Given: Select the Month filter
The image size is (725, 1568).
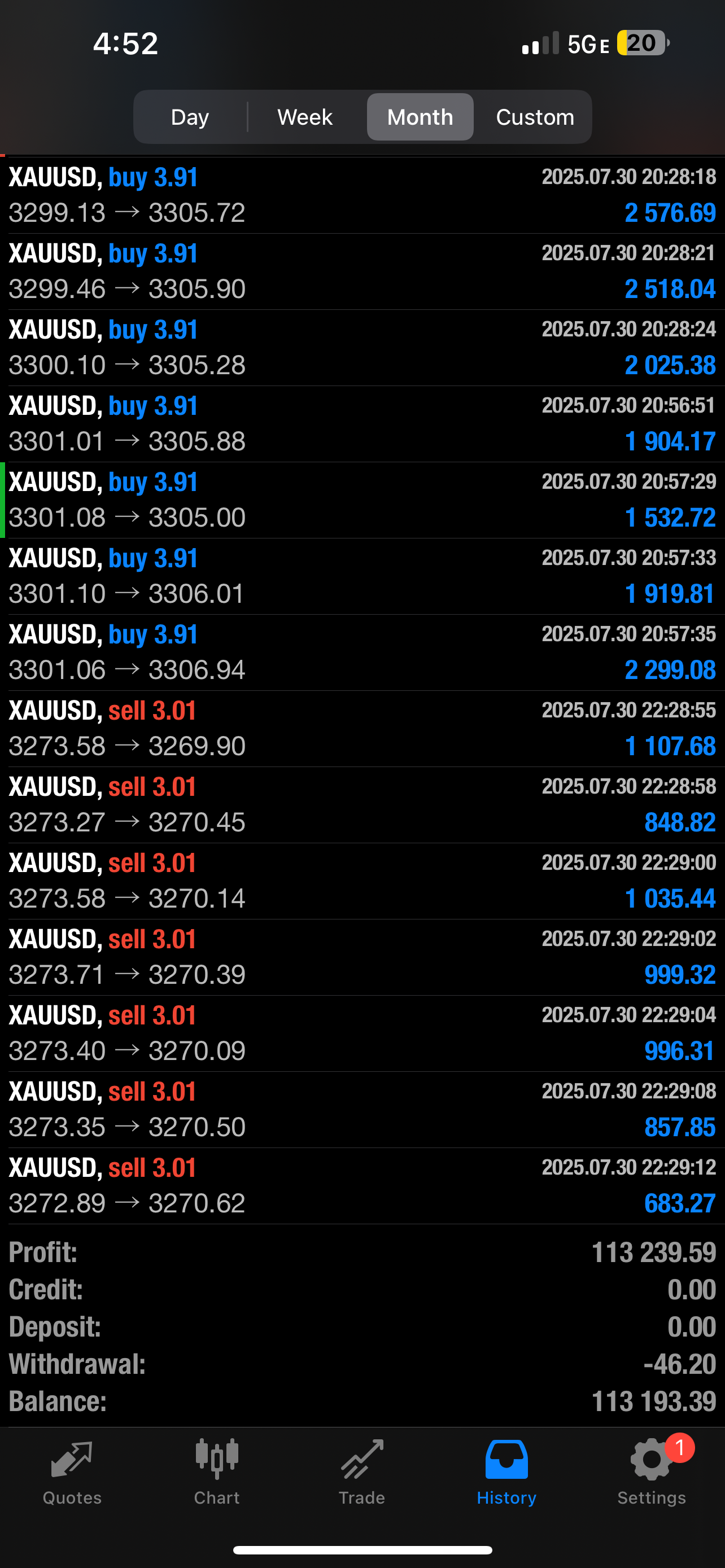Looking at the screenshot, I should (x=420, y=116).
